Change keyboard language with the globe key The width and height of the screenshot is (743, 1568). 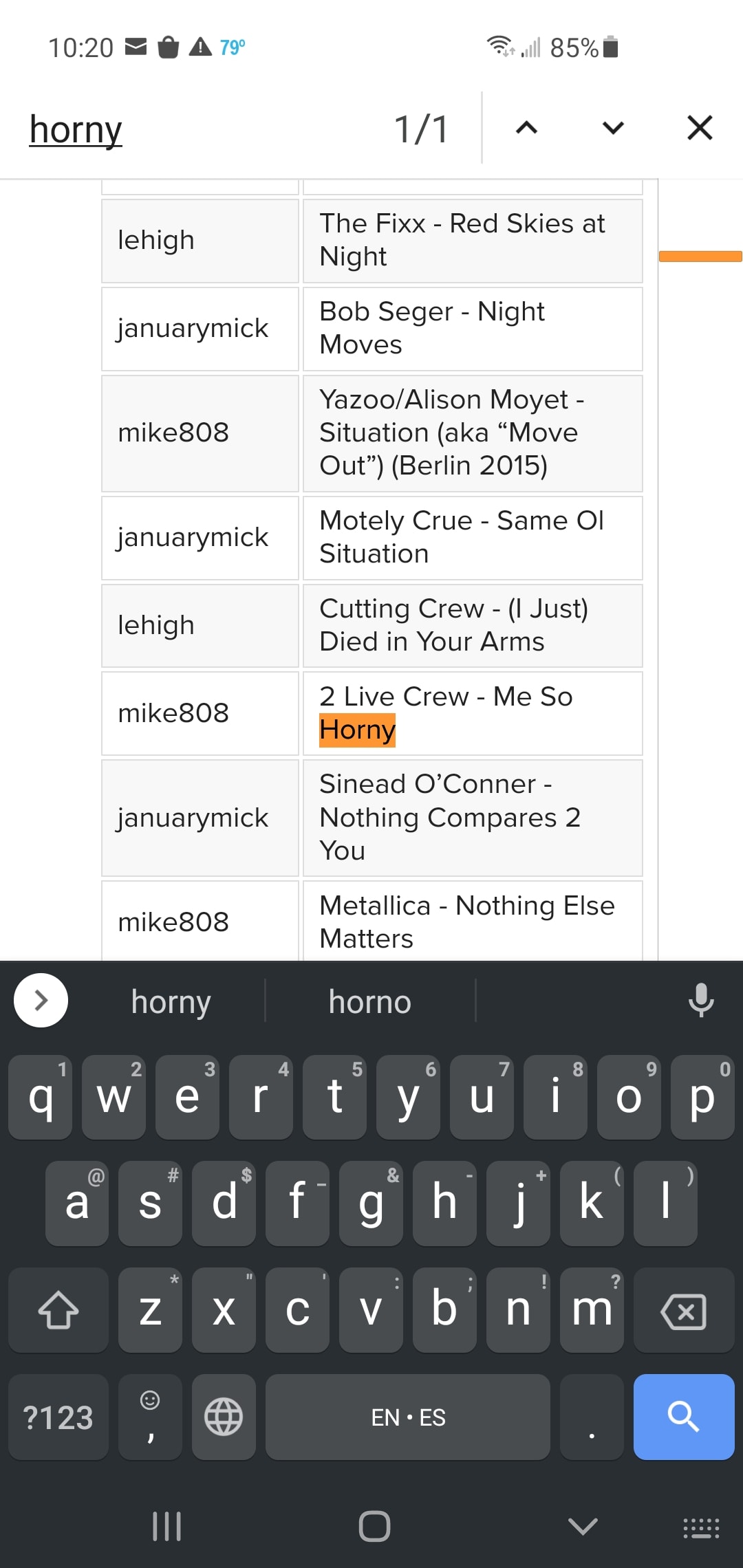click(224, 1417)
